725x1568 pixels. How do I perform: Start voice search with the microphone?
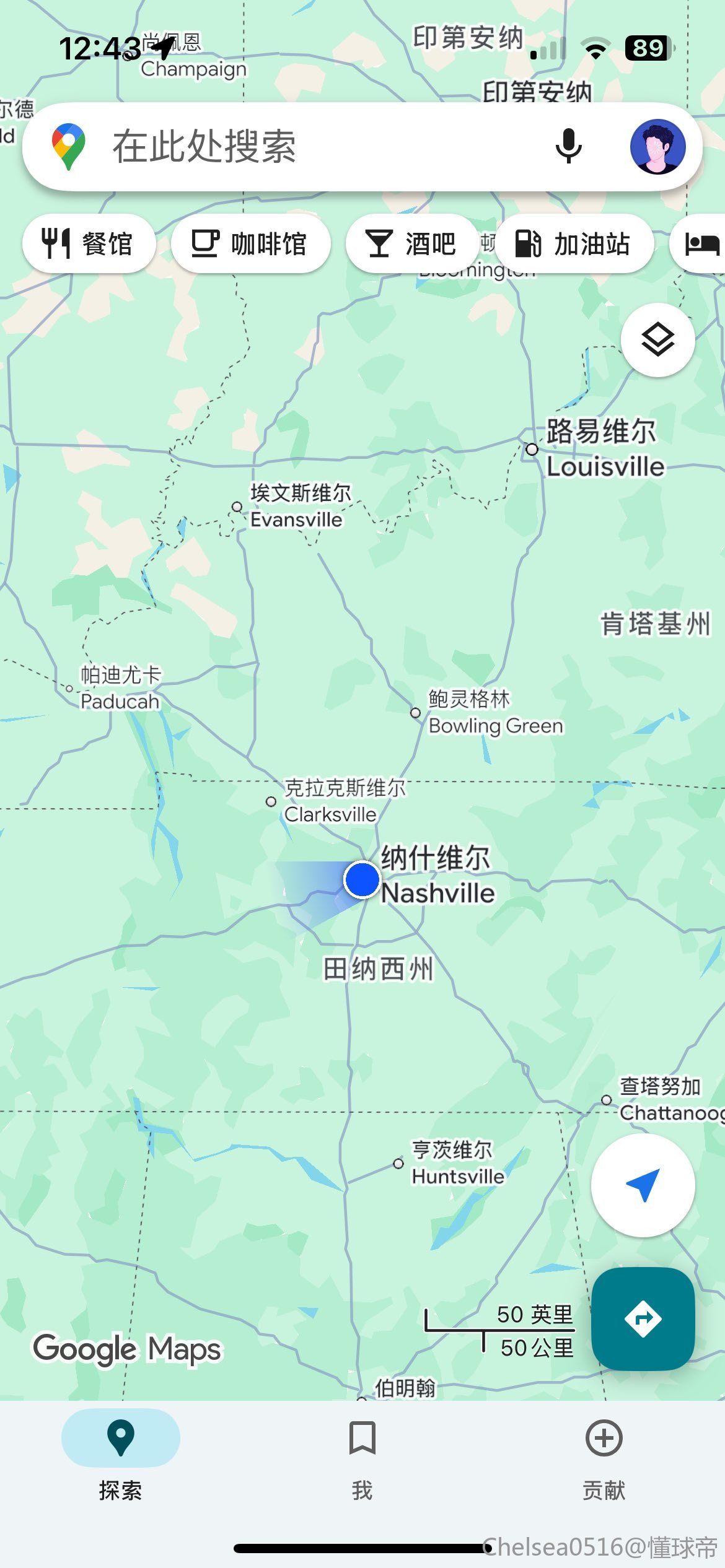click(568, 147)
